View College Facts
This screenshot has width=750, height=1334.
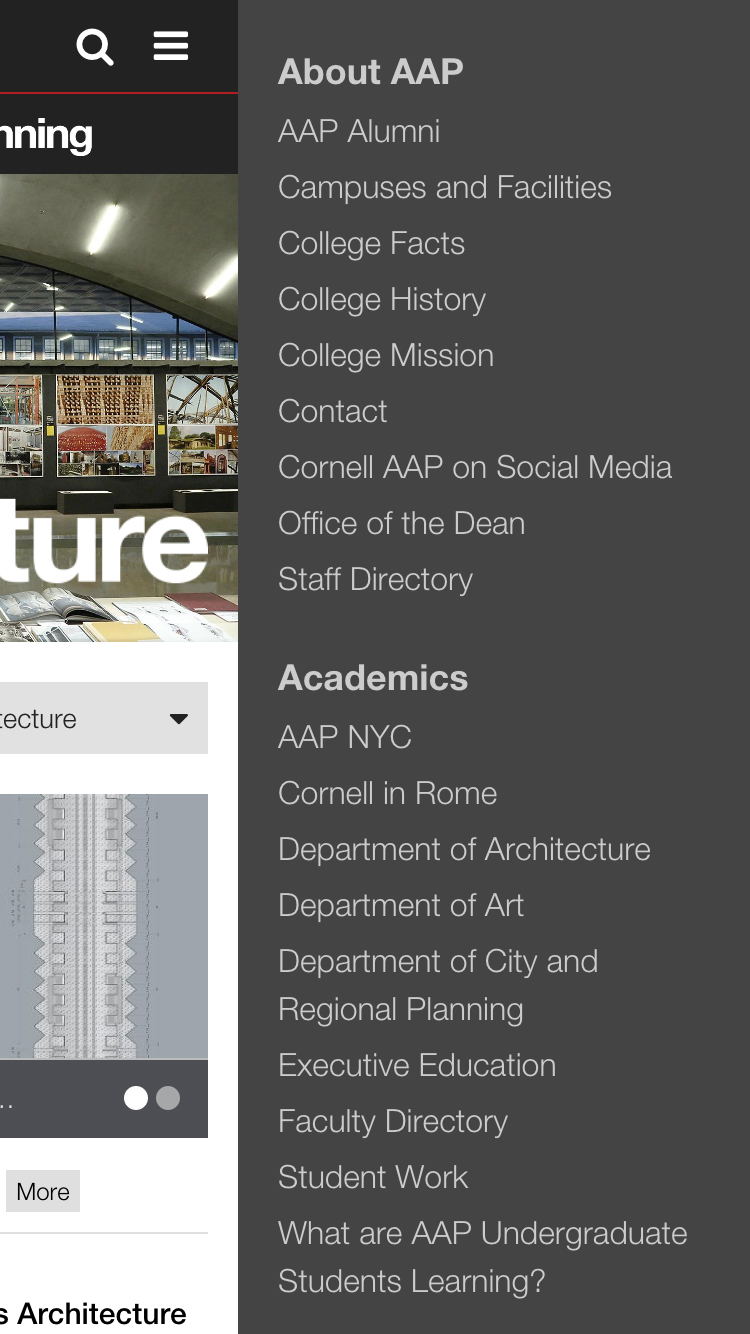(x=371, y=243)
